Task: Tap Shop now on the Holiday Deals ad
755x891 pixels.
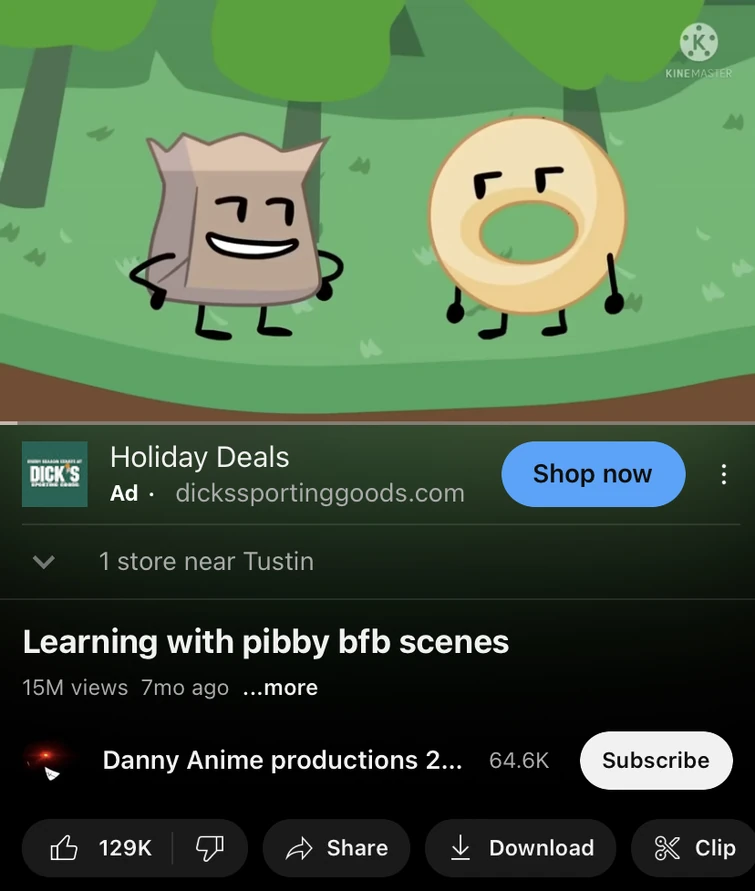Action: click(x=593, y=474)
